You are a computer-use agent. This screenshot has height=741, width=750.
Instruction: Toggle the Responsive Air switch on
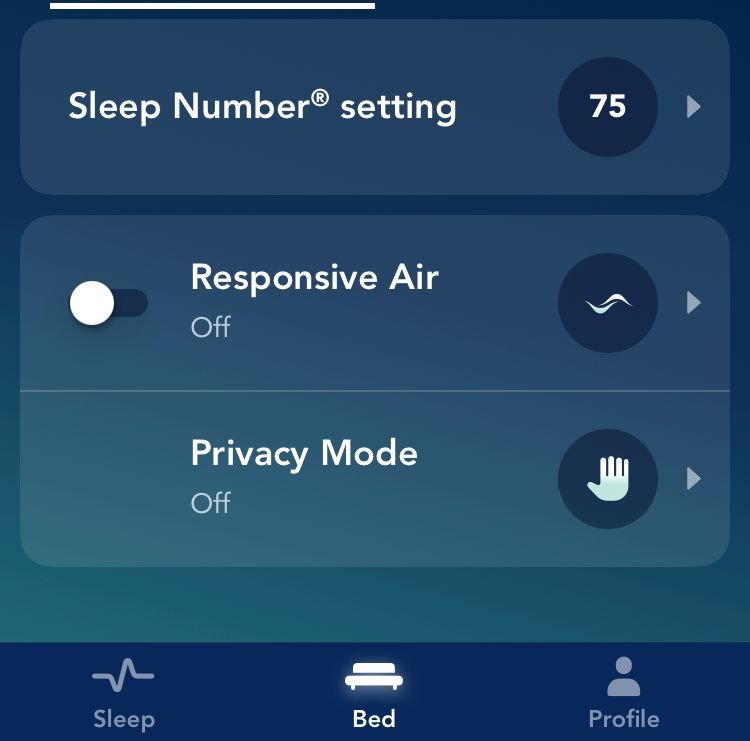[x=108, y=303]
